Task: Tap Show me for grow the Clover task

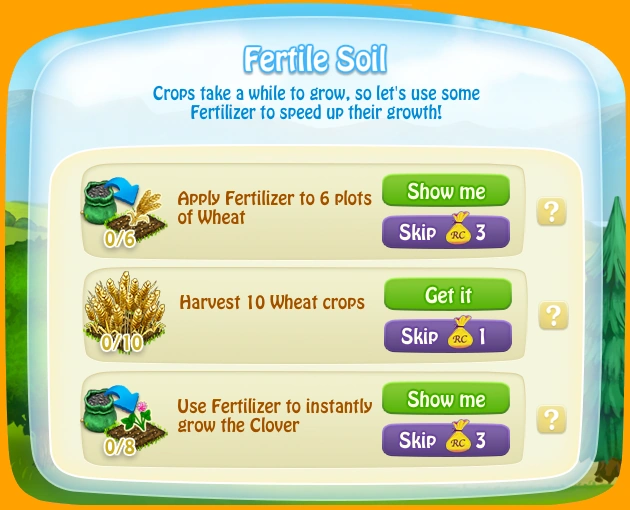Action: pyautogui.click(x=446, y=399)
